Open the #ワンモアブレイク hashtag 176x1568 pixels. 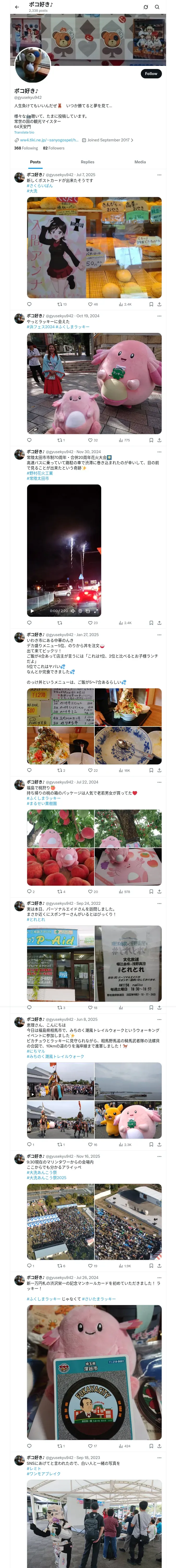point(44,1474)
